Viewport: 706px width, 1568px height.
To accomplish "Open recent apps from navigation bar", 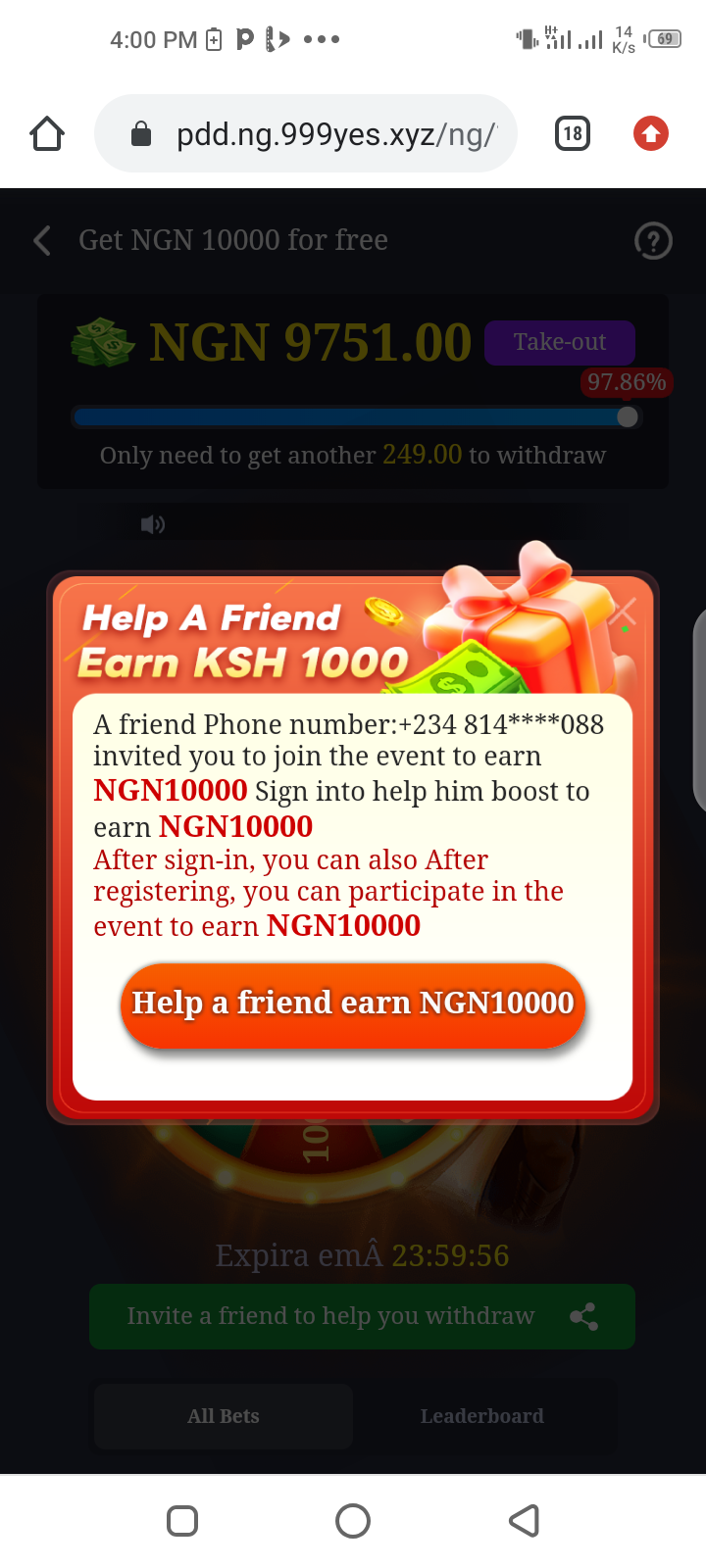I will [x=182, y=1521].
